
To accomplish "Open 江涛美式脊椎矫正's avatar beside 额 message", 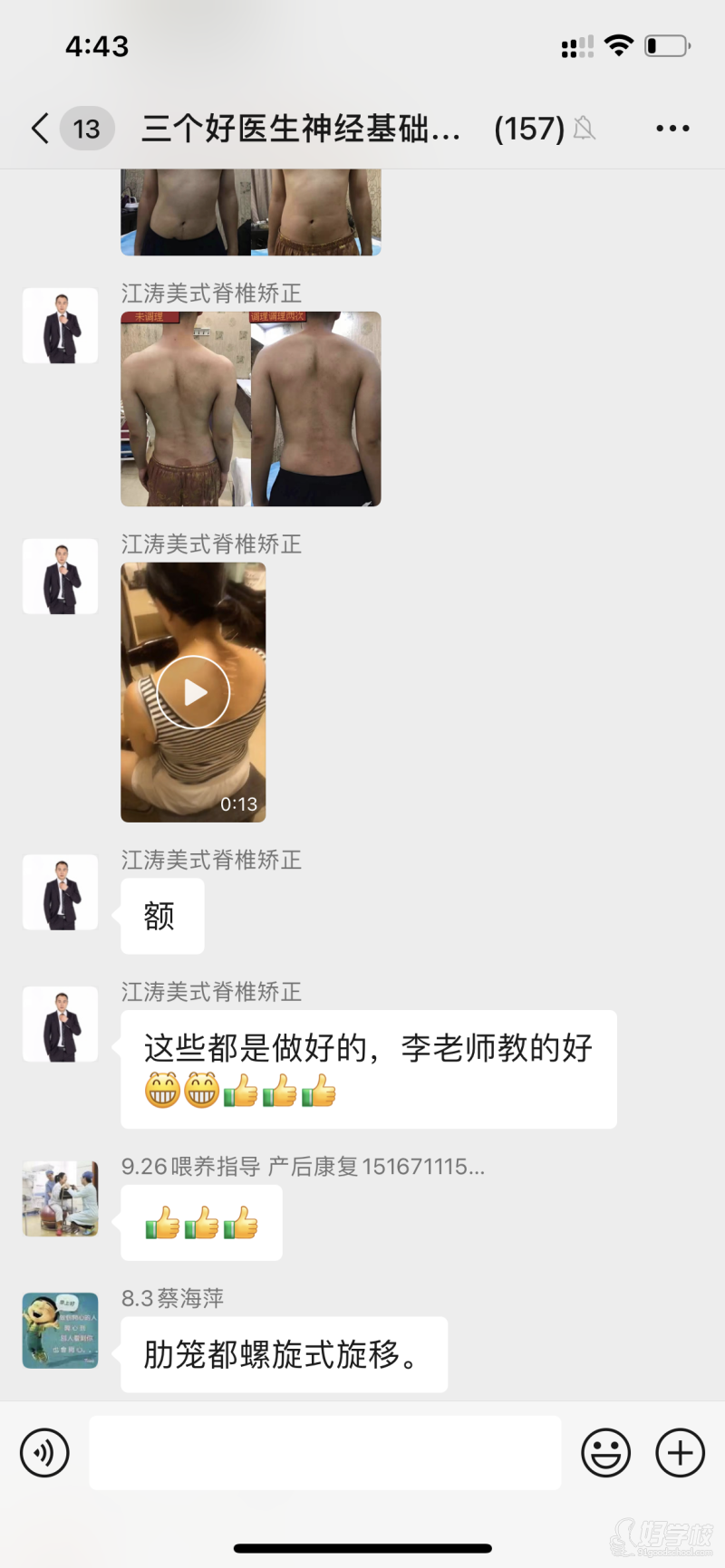I will (60, 892).
